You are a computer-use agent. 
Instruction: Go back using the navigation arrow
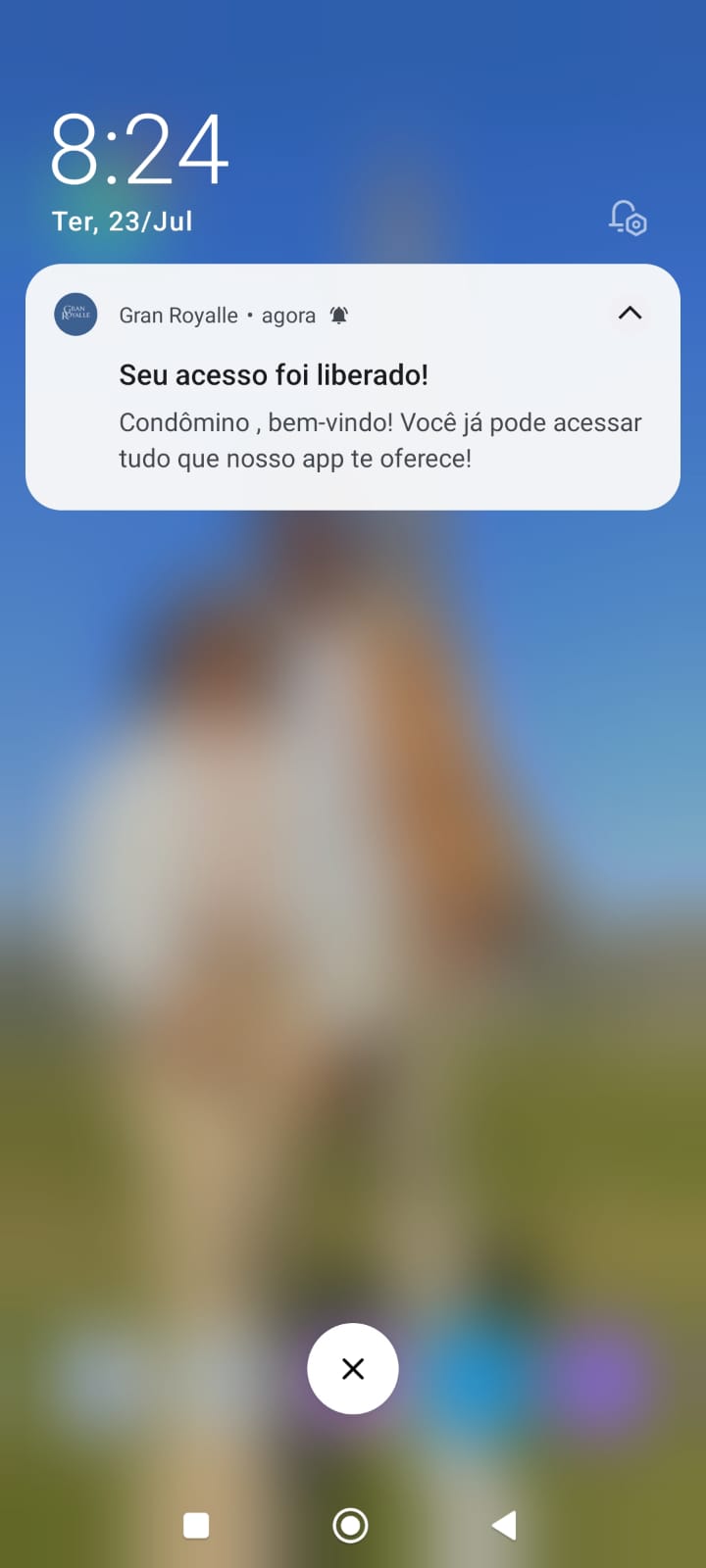point(505,1525)
